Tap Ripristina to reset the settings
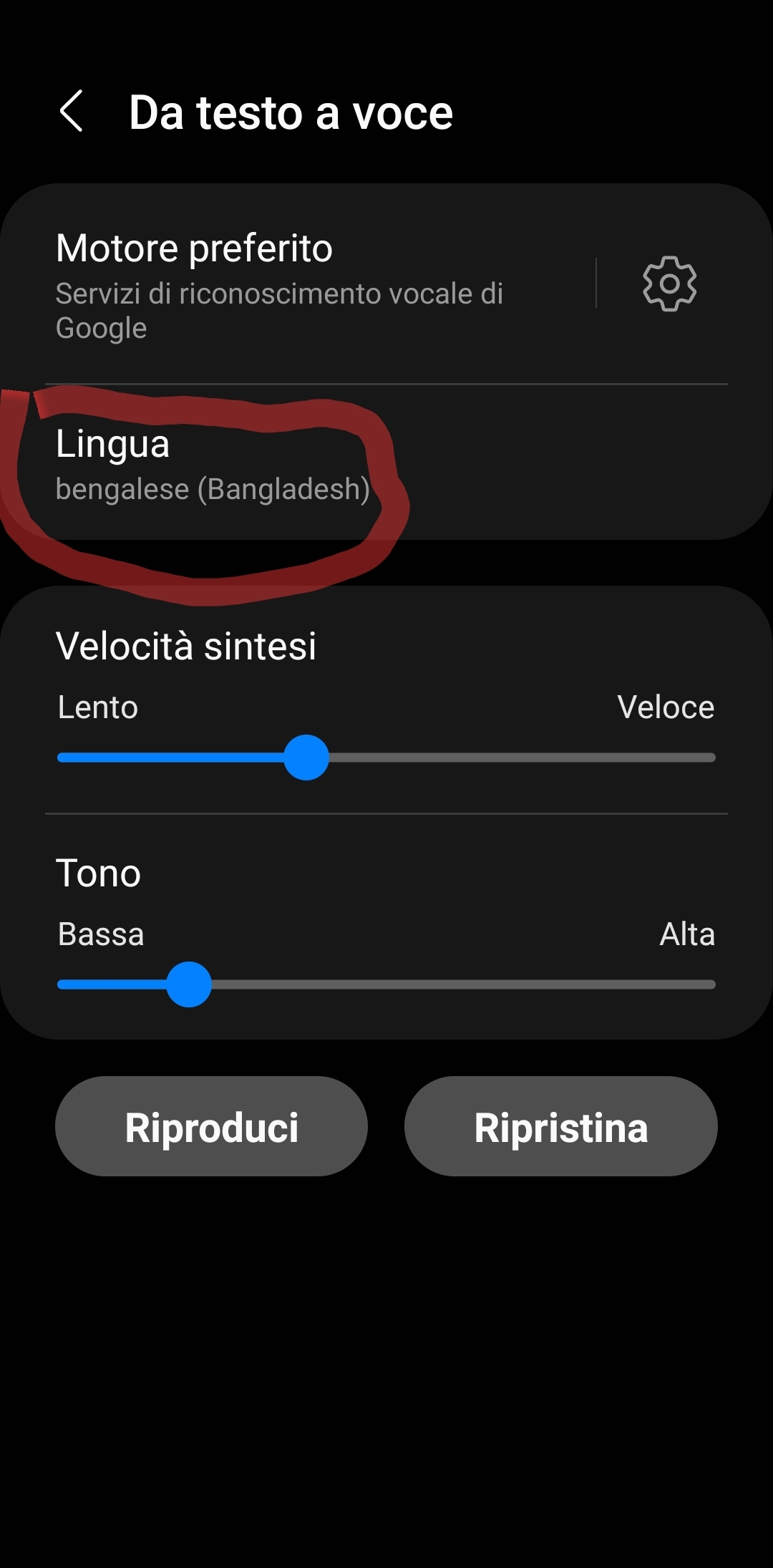 pyautogui.click(x=560, y=1126)
